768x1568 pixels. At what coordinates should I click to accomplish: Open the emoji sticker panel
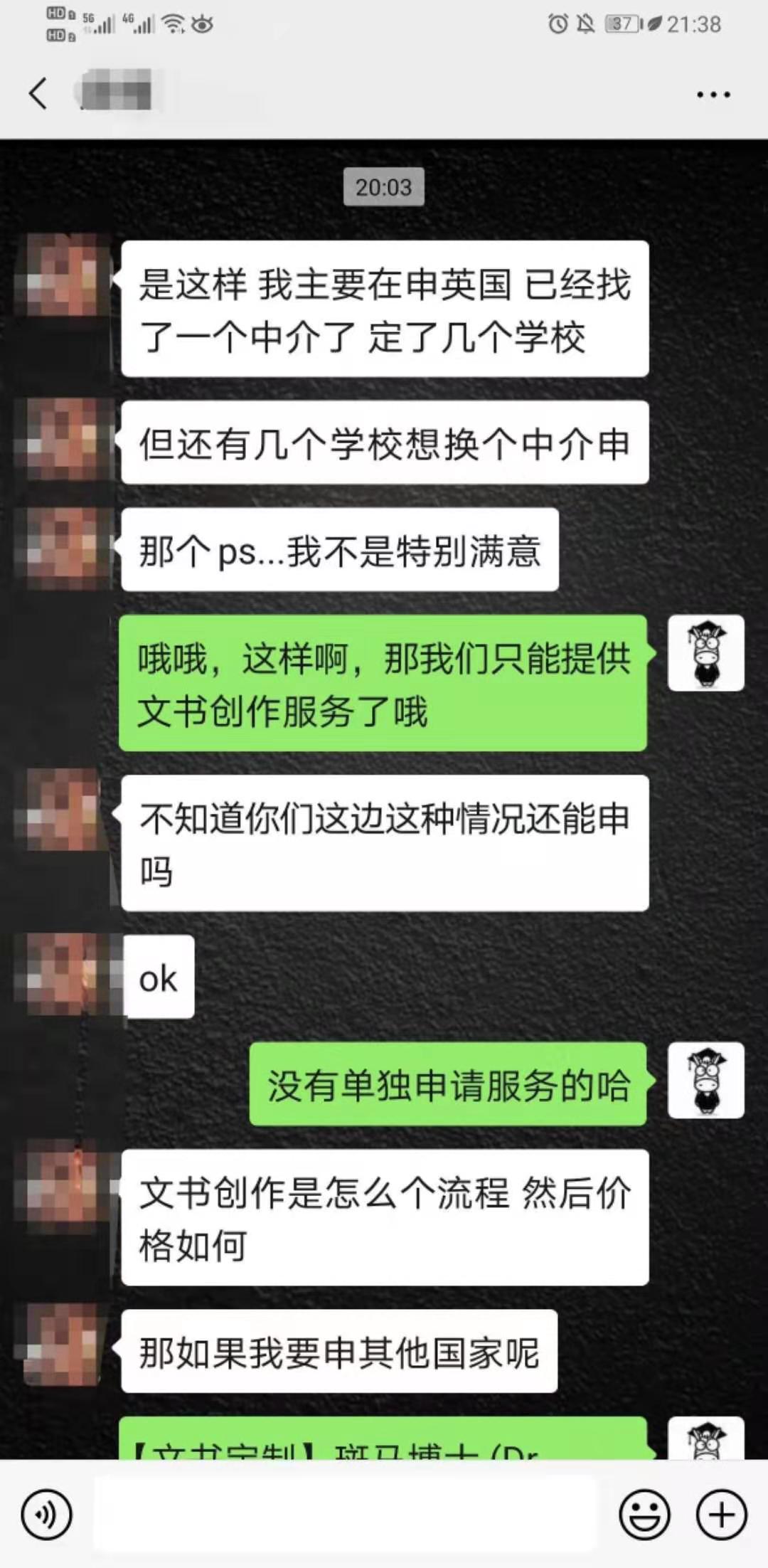tap(645, 1515)
